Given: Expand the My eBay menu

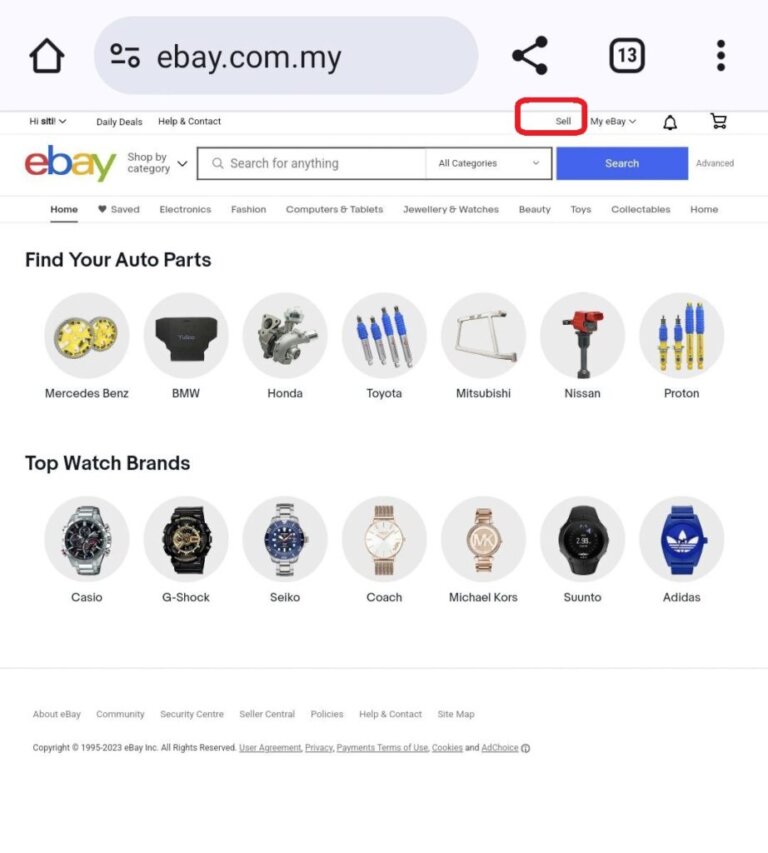Looking at the screenshot, I should (x=612, y=121).
